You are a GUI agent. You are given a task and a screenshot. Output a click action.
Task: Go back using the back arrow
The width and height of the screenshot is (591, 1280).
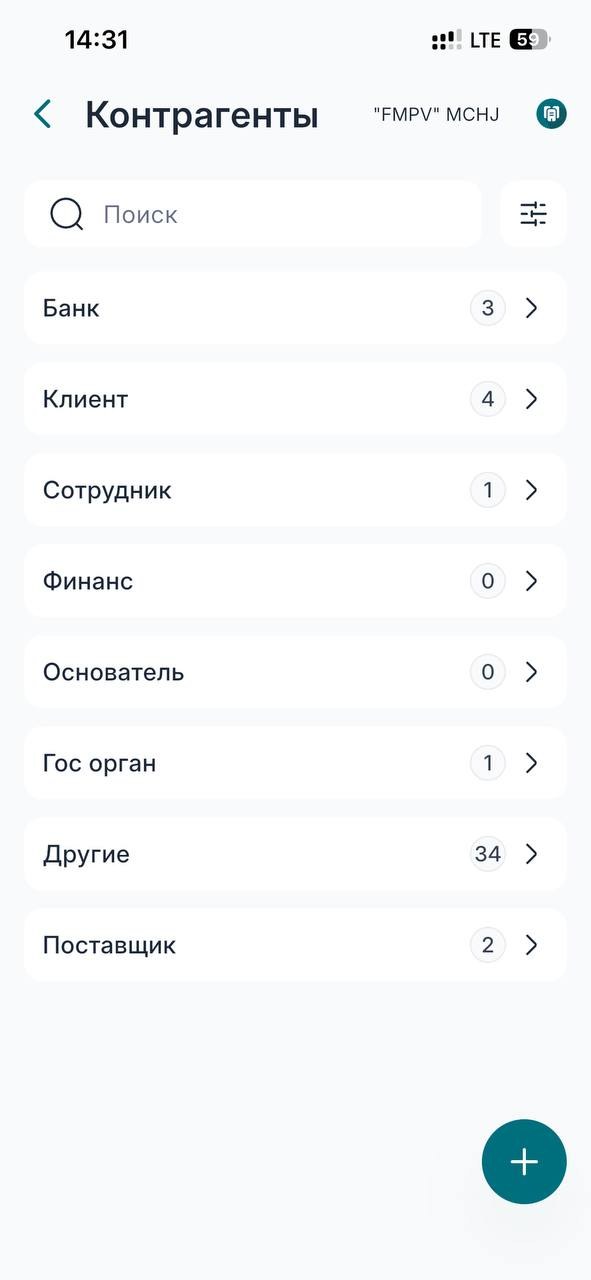click(x=42, y=115)
